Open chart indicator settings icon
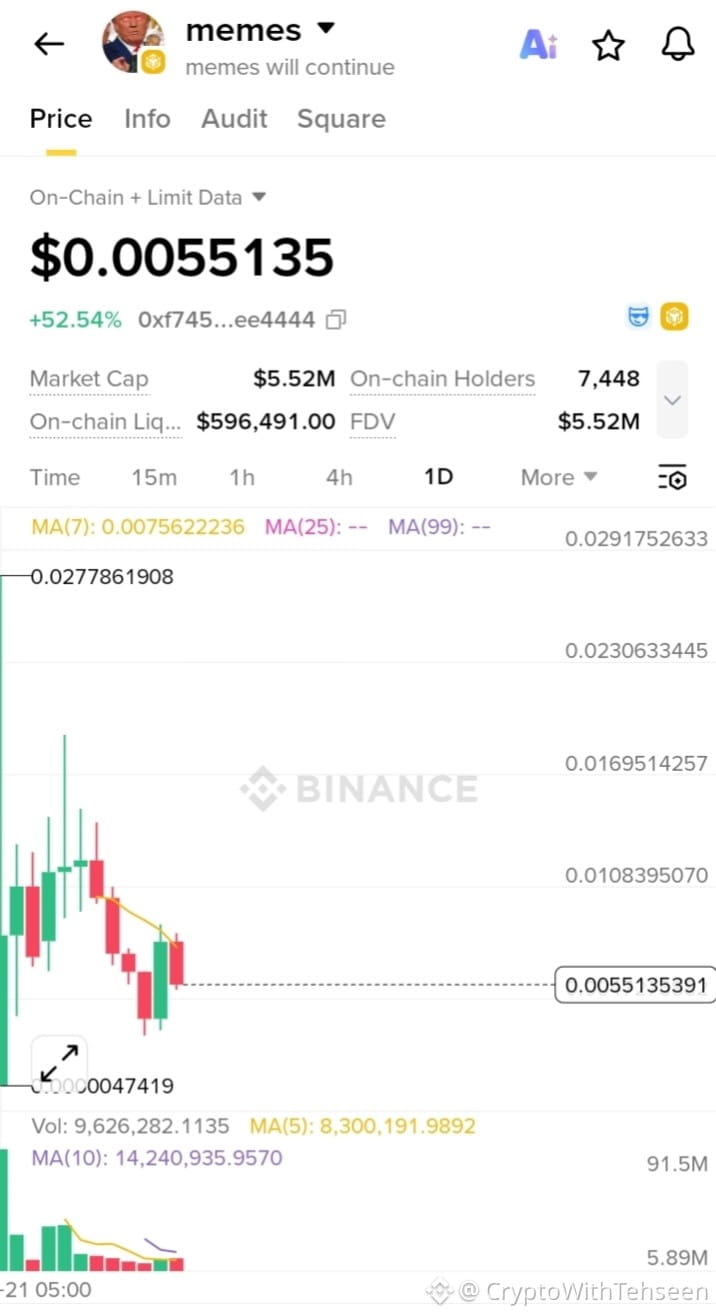 pos(672,477)
